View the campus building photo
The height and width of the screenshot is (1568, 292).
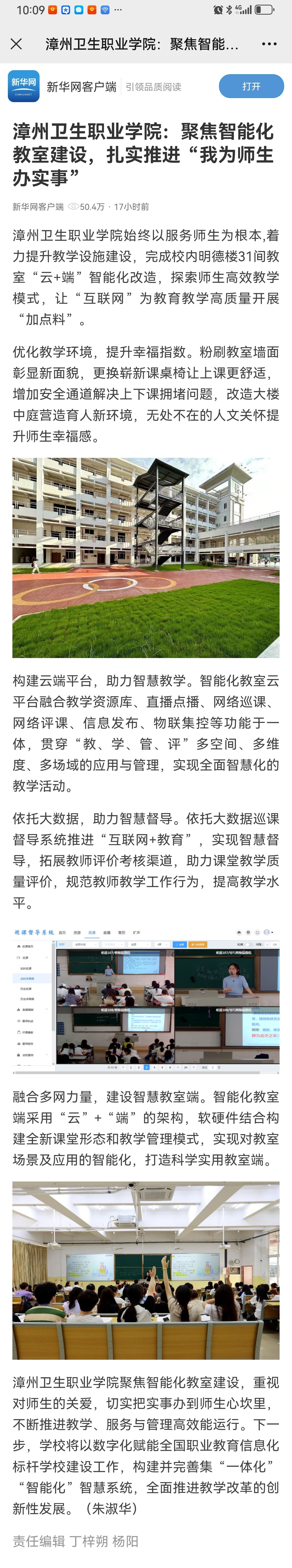146,558
